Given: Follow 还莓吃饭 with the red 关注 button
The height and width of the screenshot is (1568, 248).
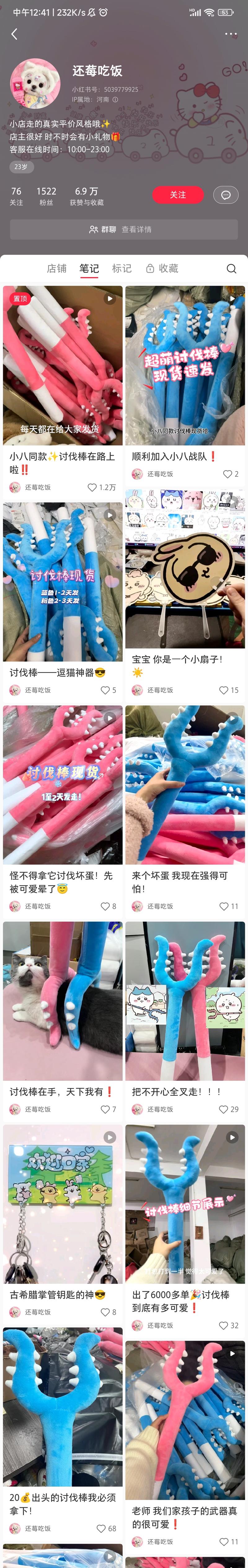Looking at the screenshot, I should 178,195.
